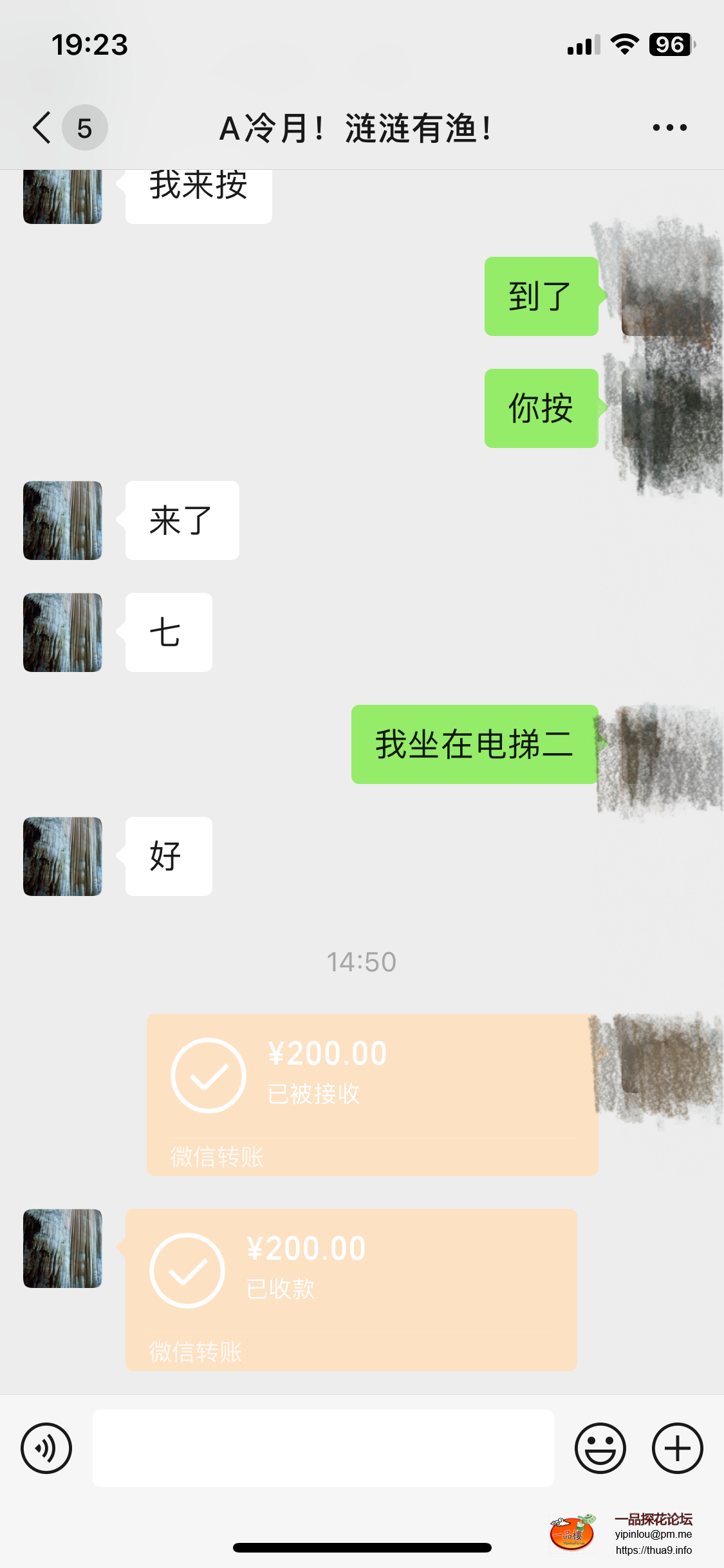
Task: Go back to the chat list
Action: (42, 127)
